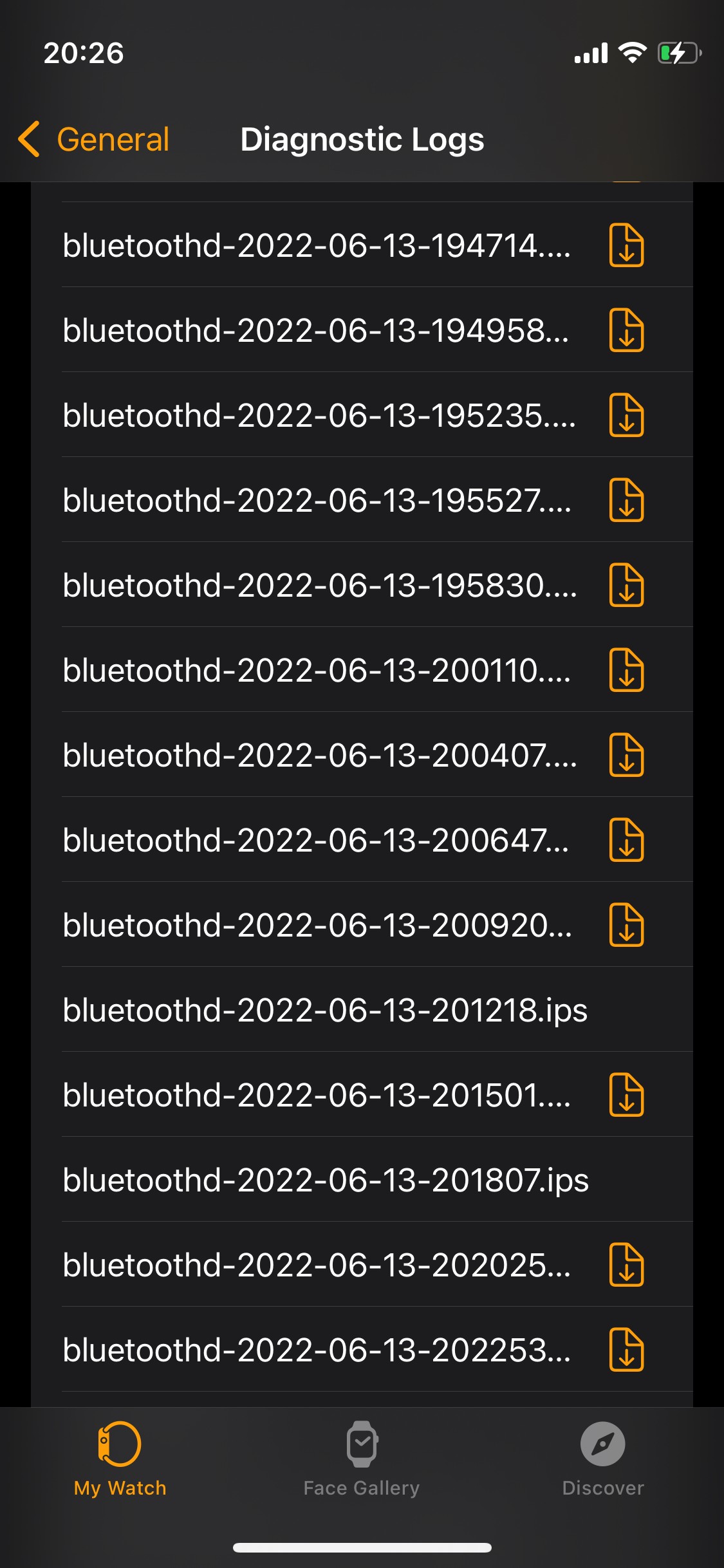This screenshot has width=724, height=1568.
Task: Download the bluetoothd-2022-06-13-202025 log
Action: point(626,1265)
